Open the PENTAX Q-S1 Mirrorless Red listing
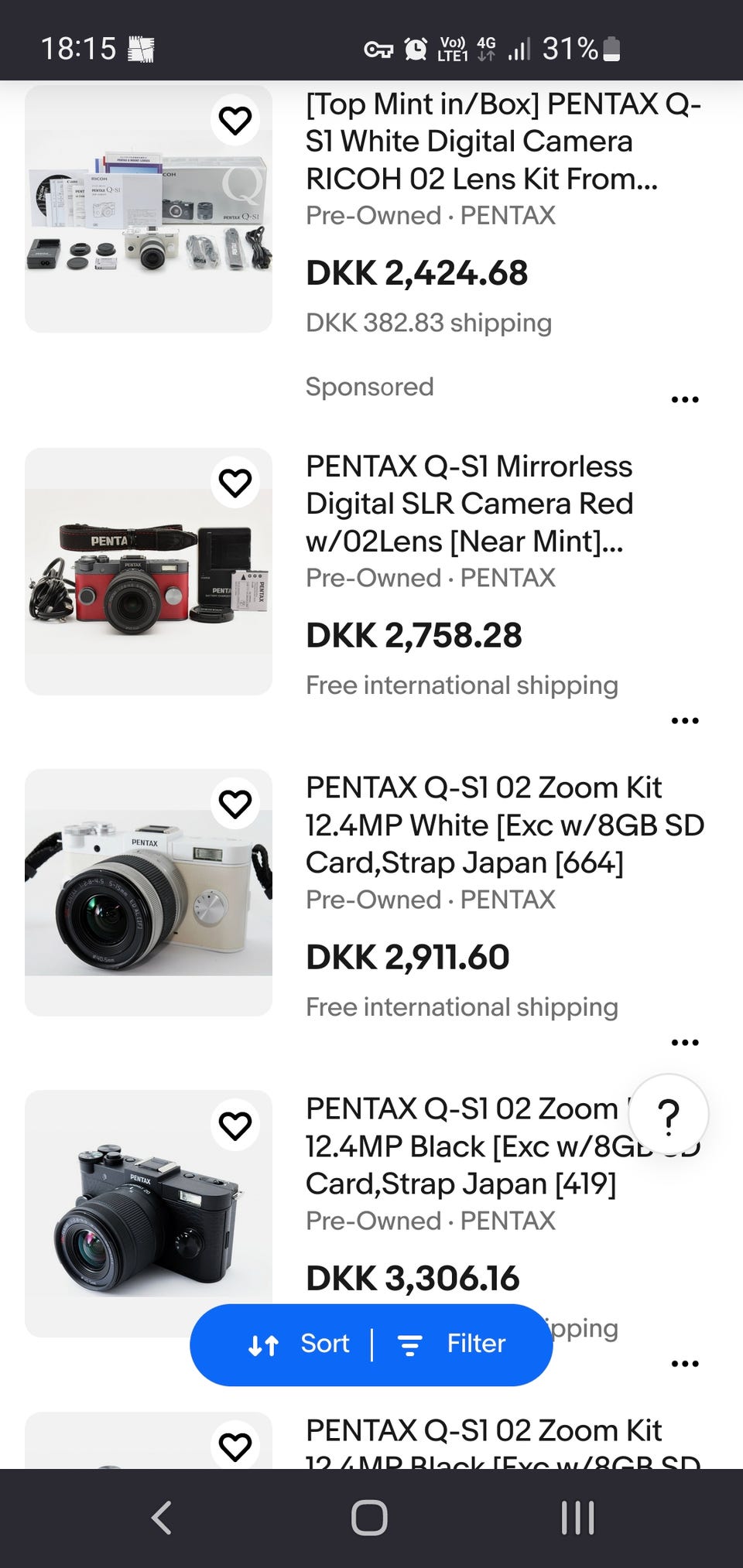Viewport: 743px width, 1568px height. [469, 504]
